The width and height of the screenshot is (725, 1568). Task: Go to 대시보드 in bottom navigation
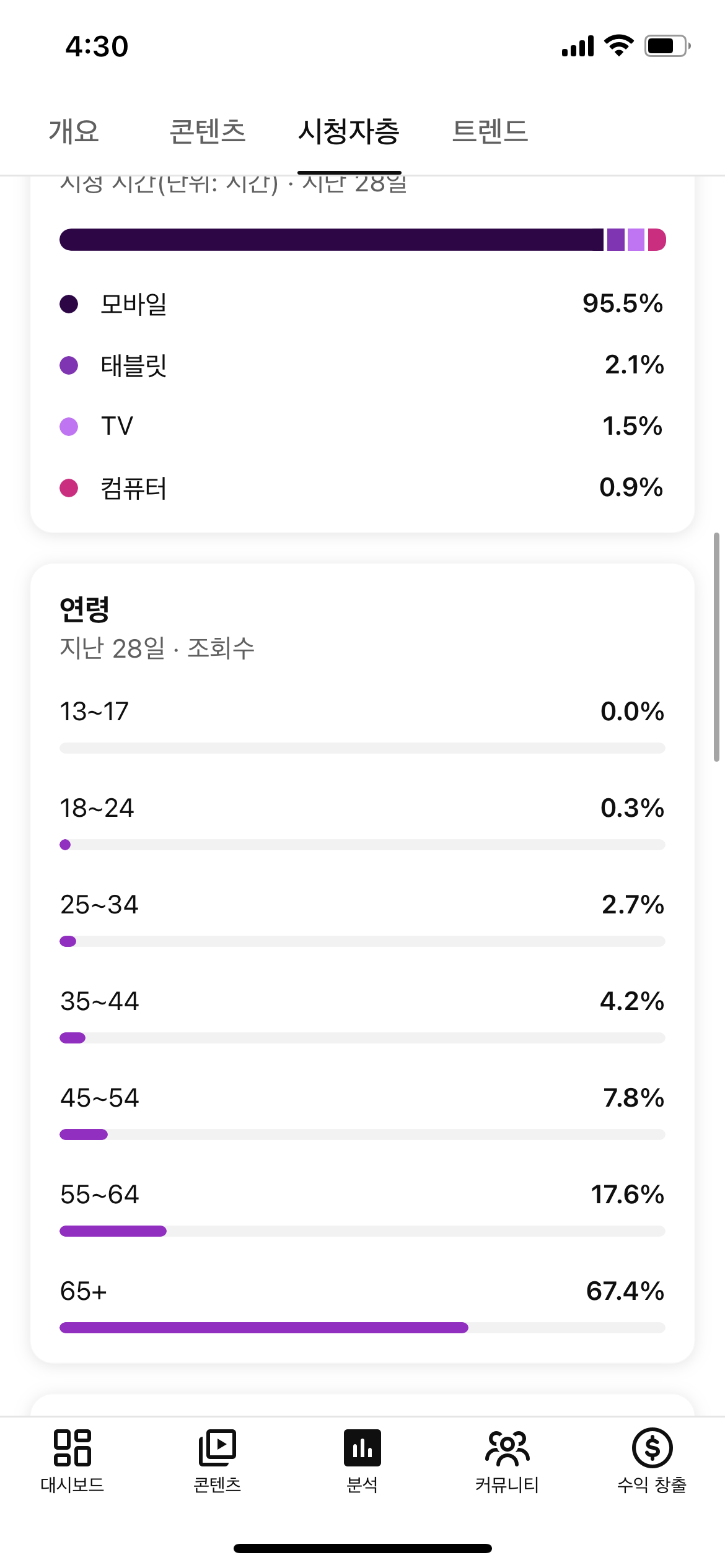(72, 1461)
